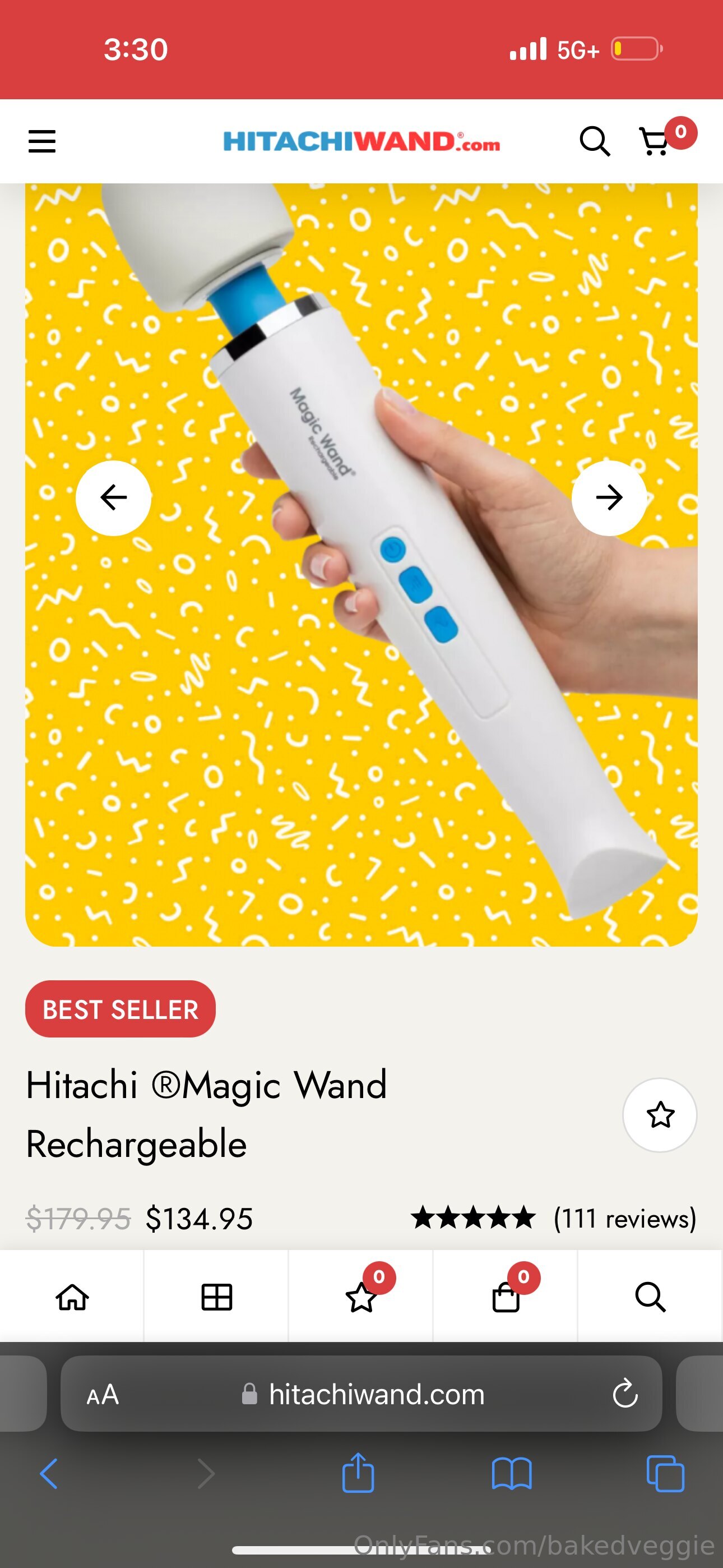Reload the page
Viewport: 723px width, 1568px height.
point(625,1393)
